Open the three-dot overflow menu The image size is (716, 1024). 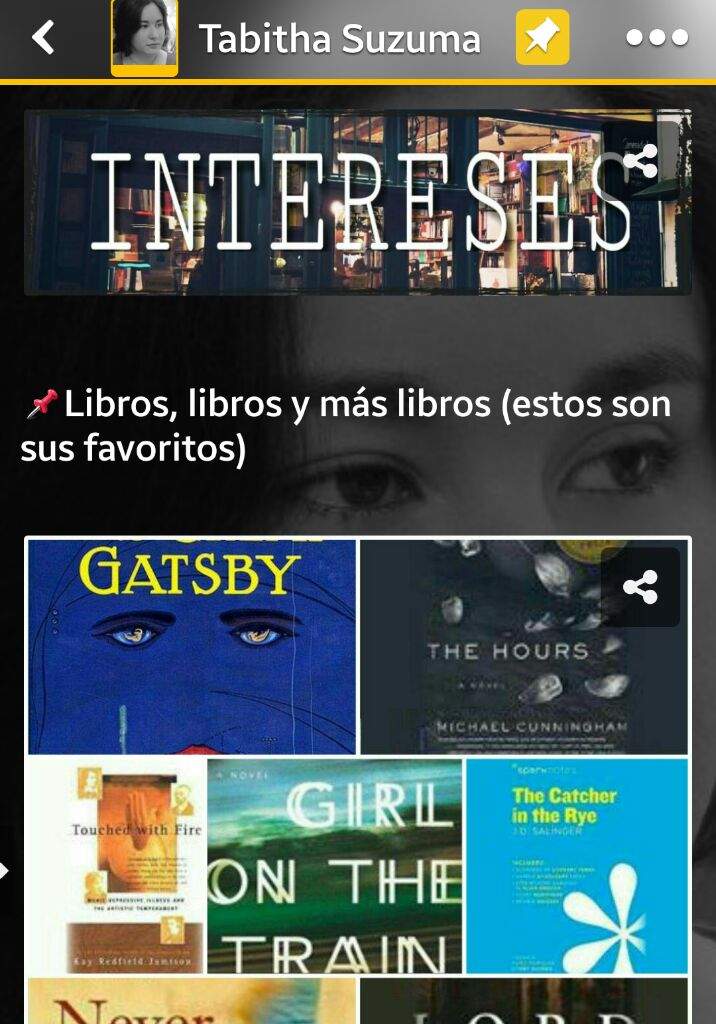(x=656, y=38)
